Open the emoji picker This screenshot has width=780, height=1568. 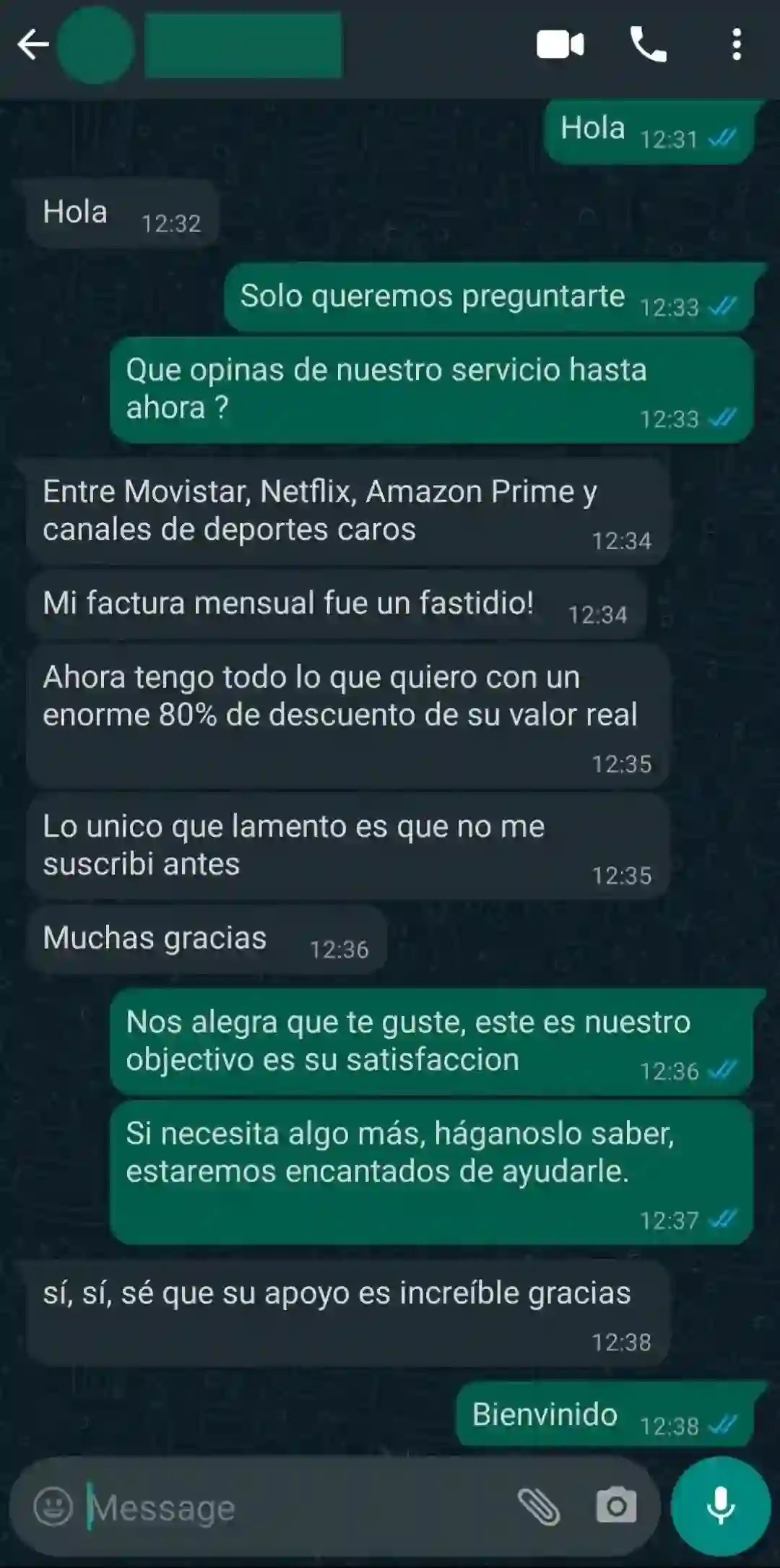coord(53,1507)
